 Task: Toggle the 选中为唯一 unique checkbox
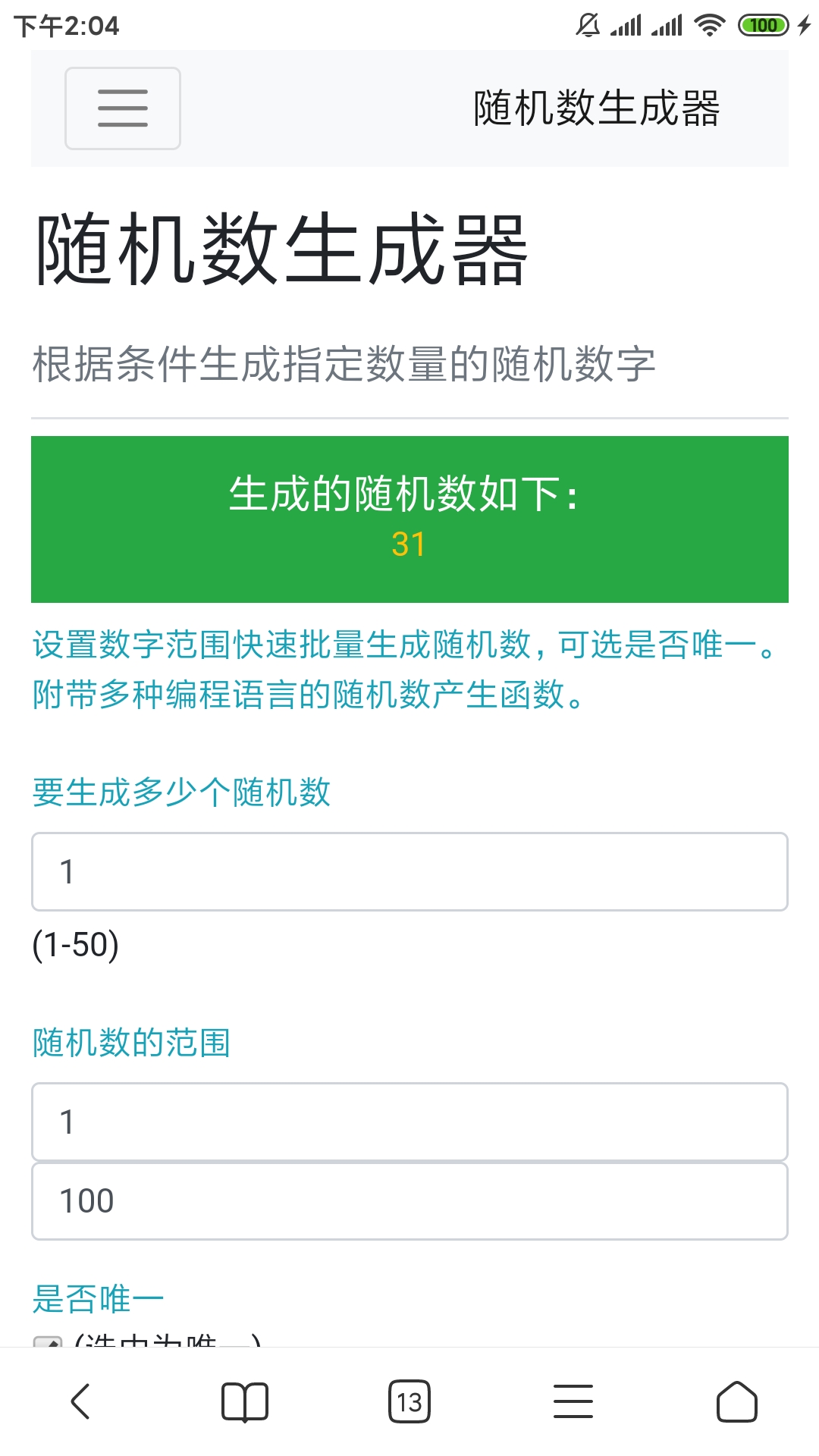[48, 1341]
